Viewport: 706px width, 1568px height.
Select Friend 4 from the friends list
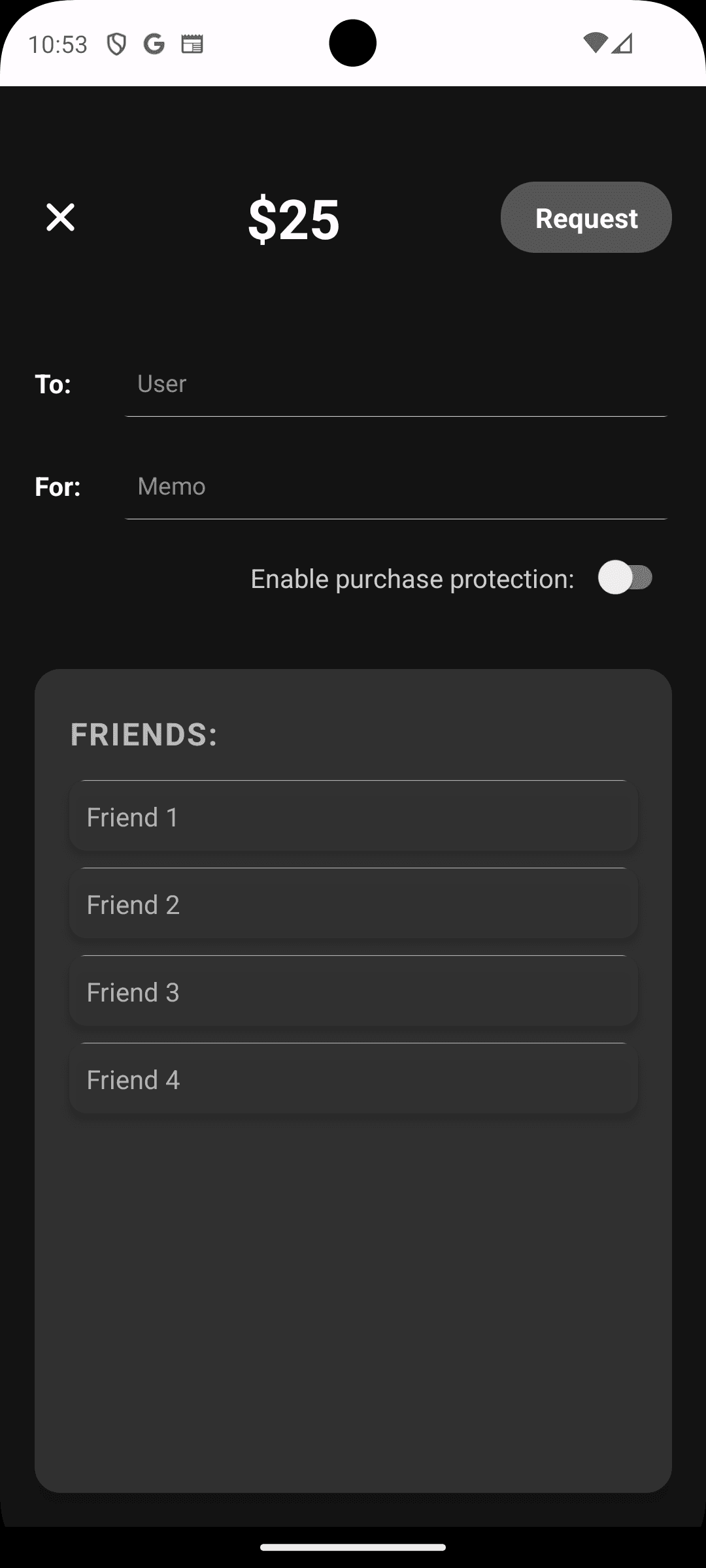point(353,1079)
